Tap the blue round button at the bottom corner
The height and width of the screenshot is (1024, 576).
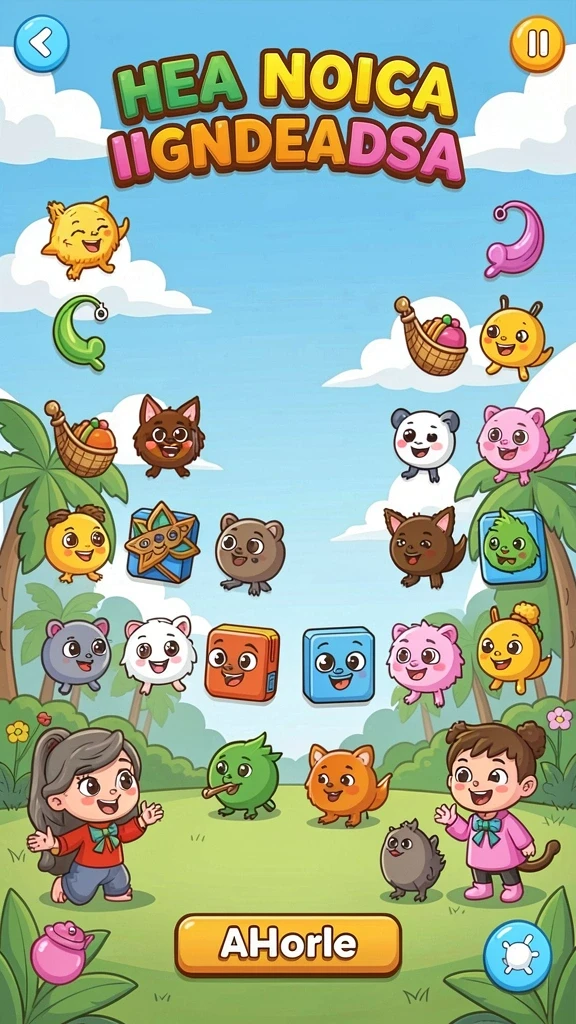(517, 956)
